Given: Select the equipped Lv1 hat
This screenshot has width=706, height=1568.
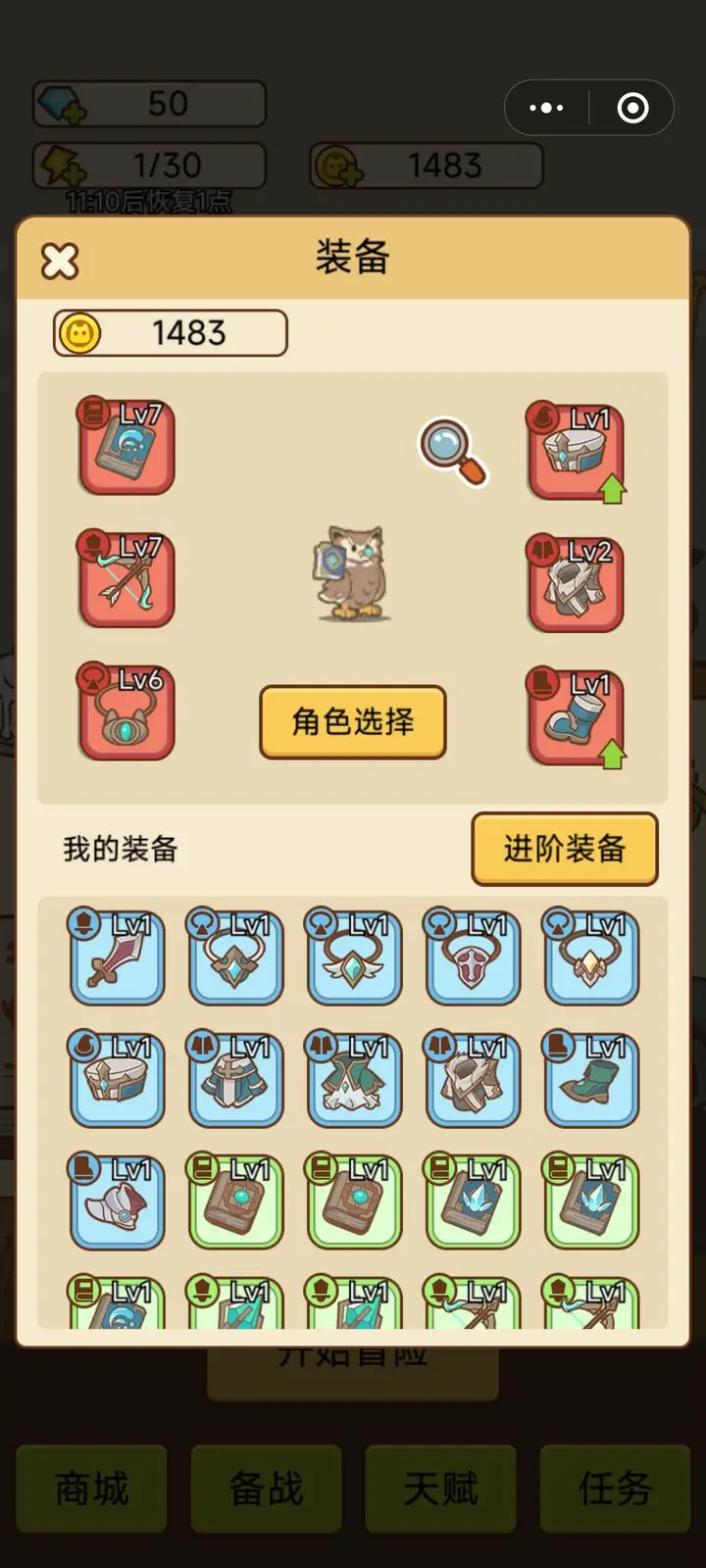Looking at the screenshot, I should point(577,451).
